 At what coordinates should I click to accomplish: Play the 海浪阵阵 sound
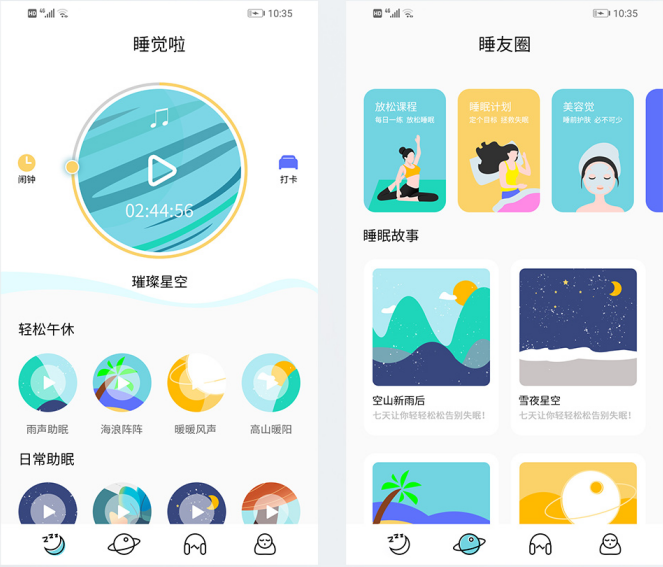point(122,383)
